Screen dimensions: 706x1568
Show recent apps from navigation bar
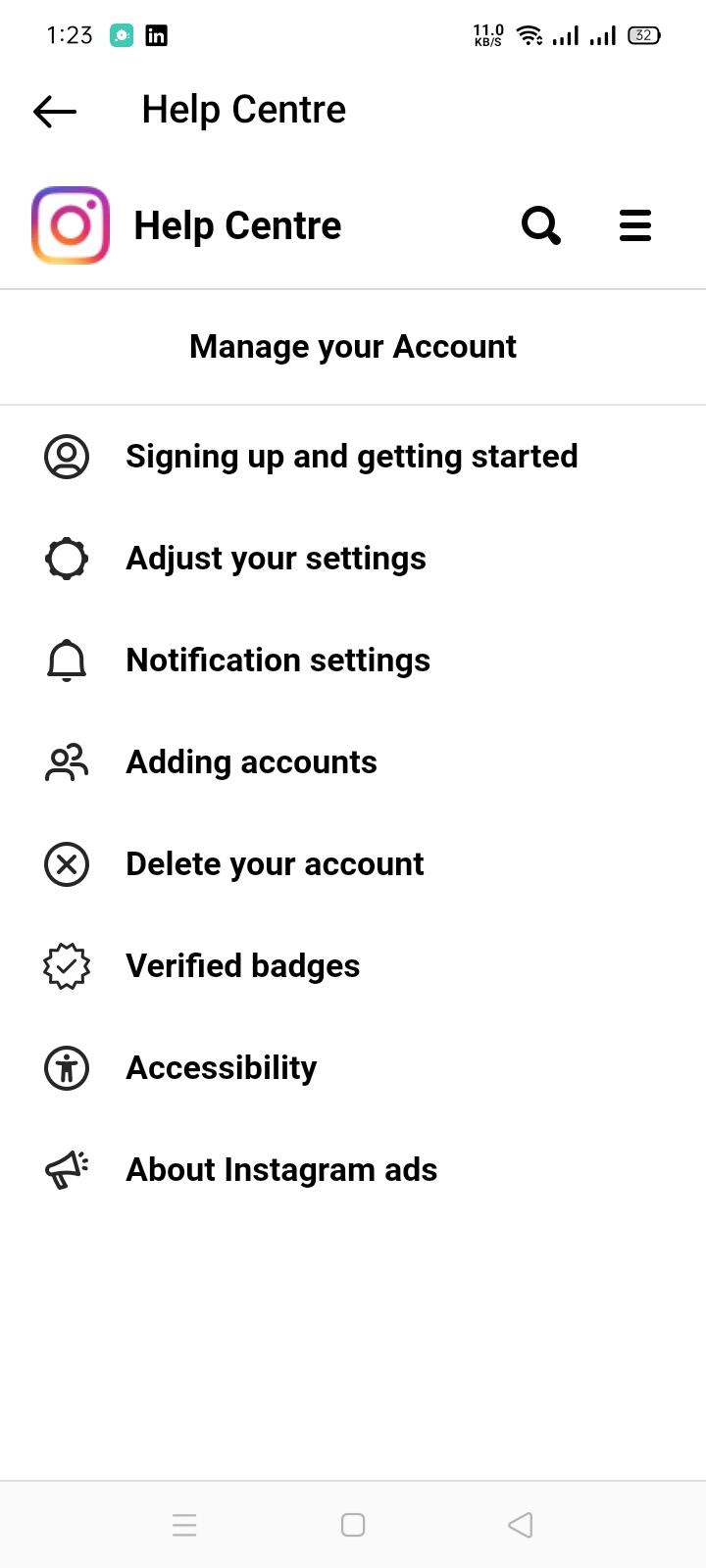coord(184,1525)
